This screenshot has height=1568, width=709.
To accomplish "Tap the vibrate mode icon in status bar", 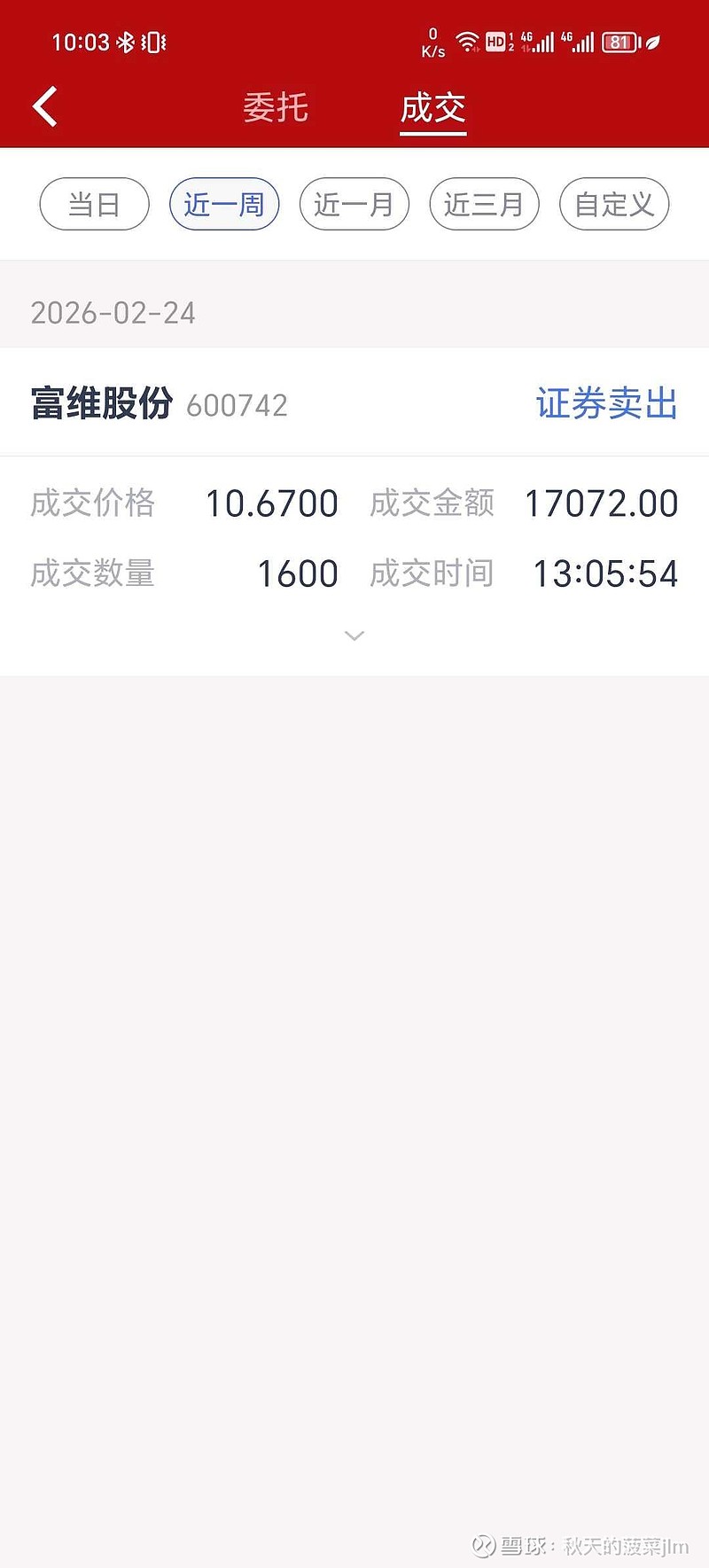I will click(x=153, y=41).
